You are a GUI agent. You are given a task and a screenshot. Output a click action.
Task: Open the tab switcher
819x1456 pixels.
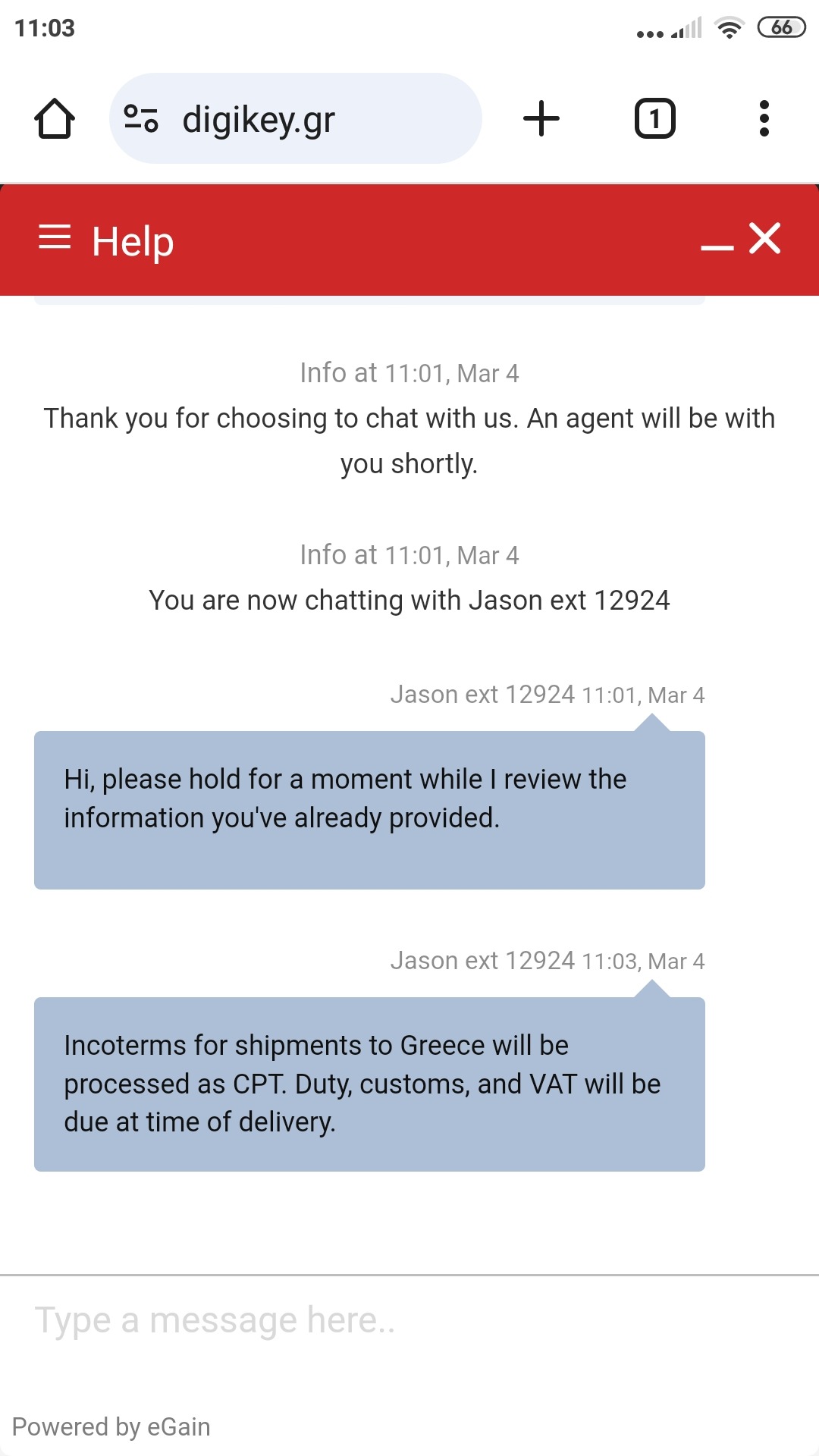[x=654, y=119]
